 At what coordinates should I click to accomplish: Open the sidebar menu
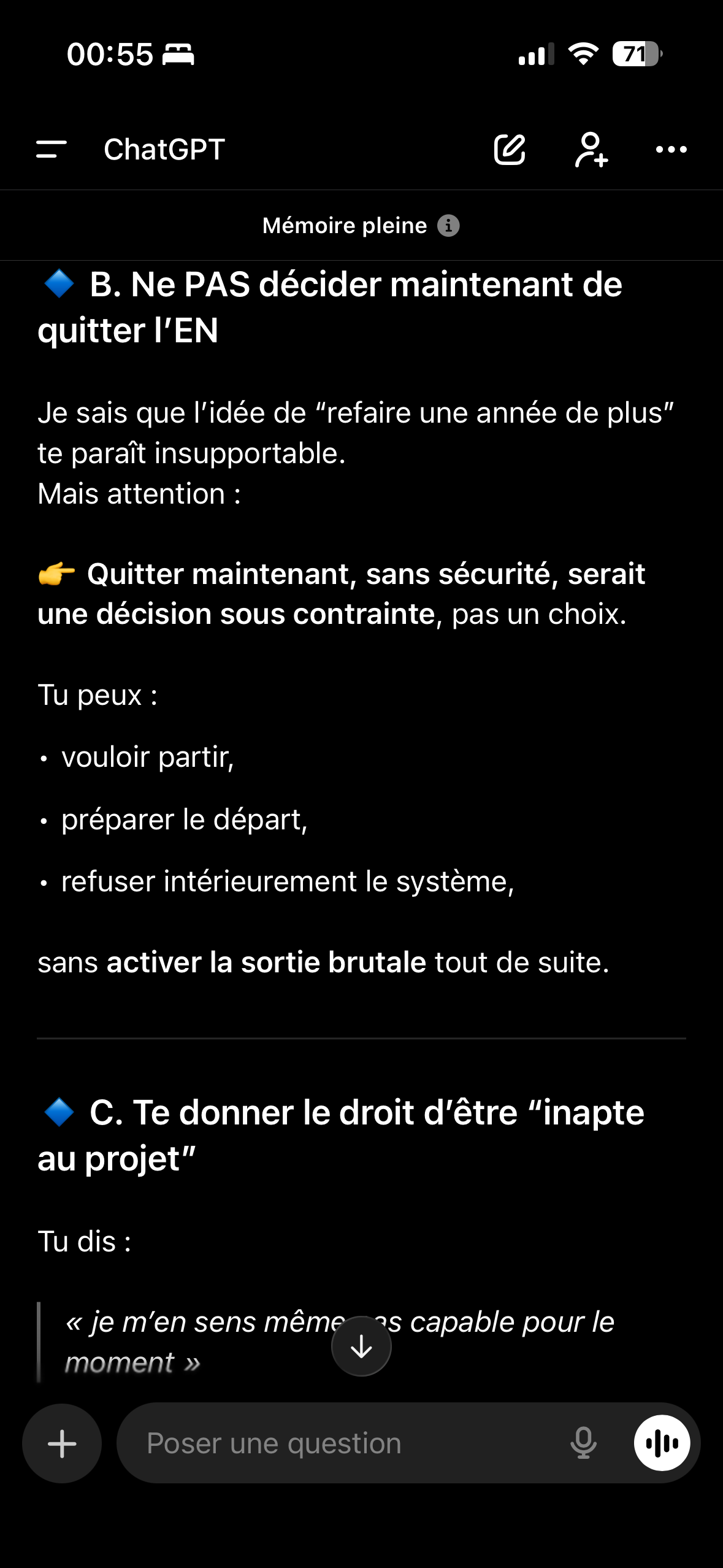[52, 149]
